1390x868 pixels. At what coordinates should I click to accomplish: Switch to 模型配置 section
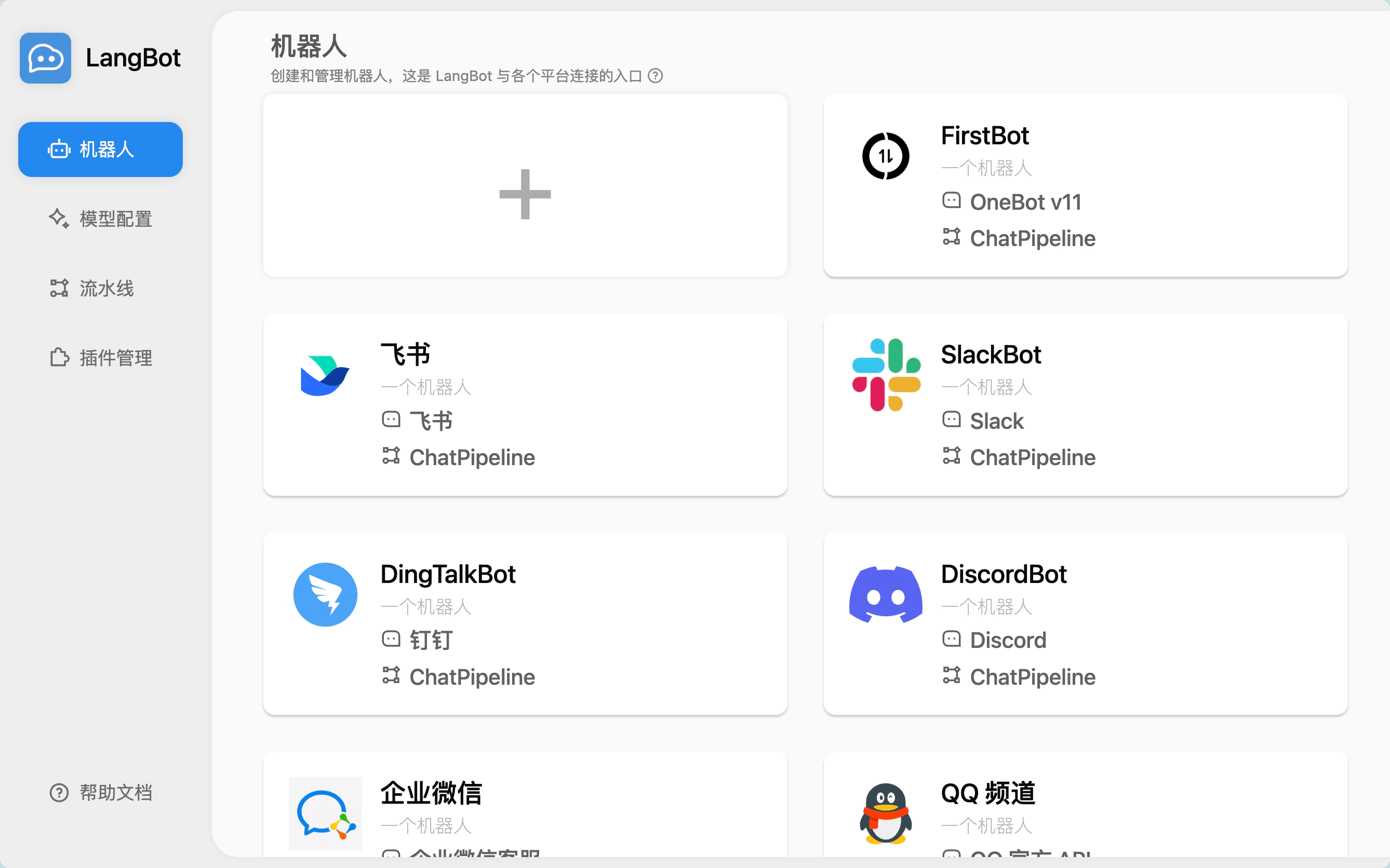(x=101, y=219)
